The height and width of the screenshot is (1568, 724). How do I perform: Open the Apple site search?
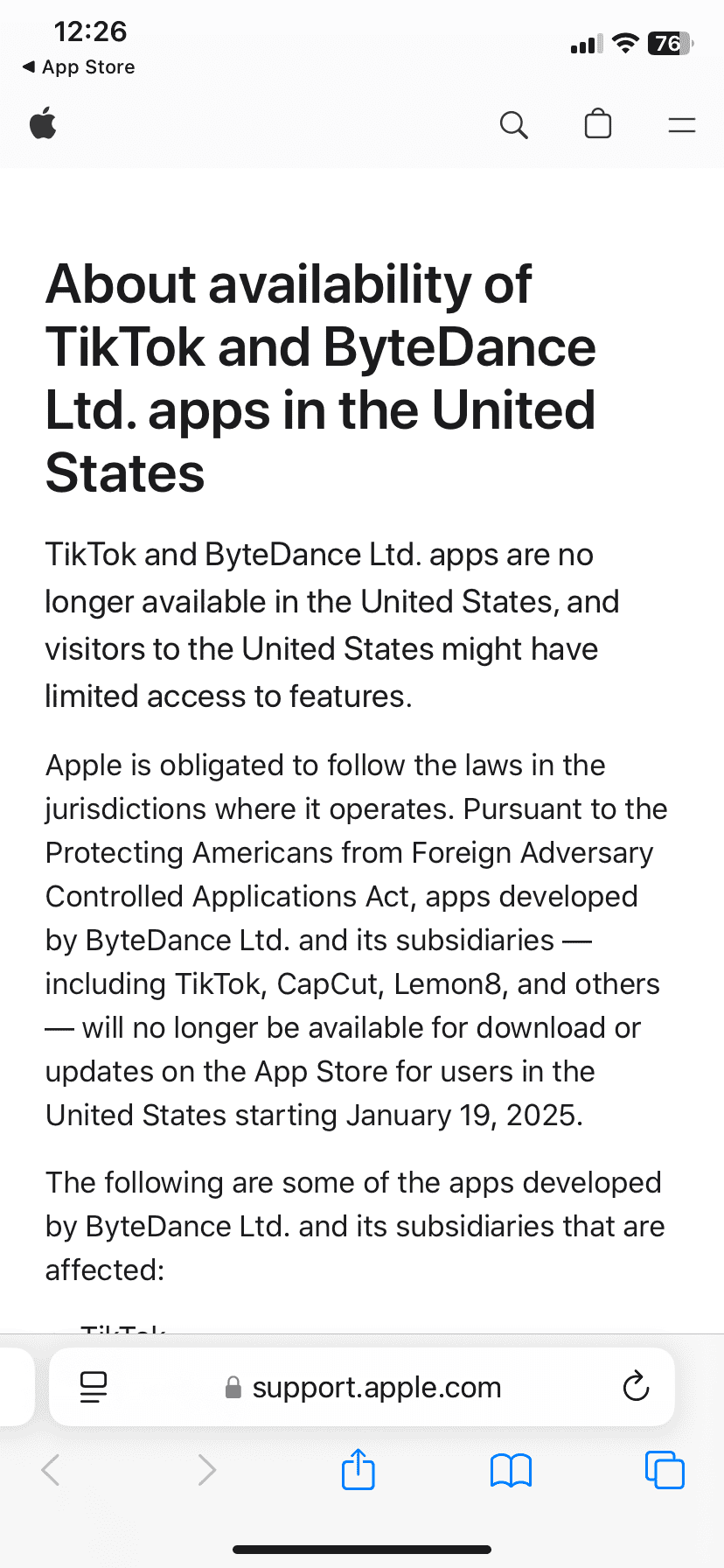(x=513, y=125)
